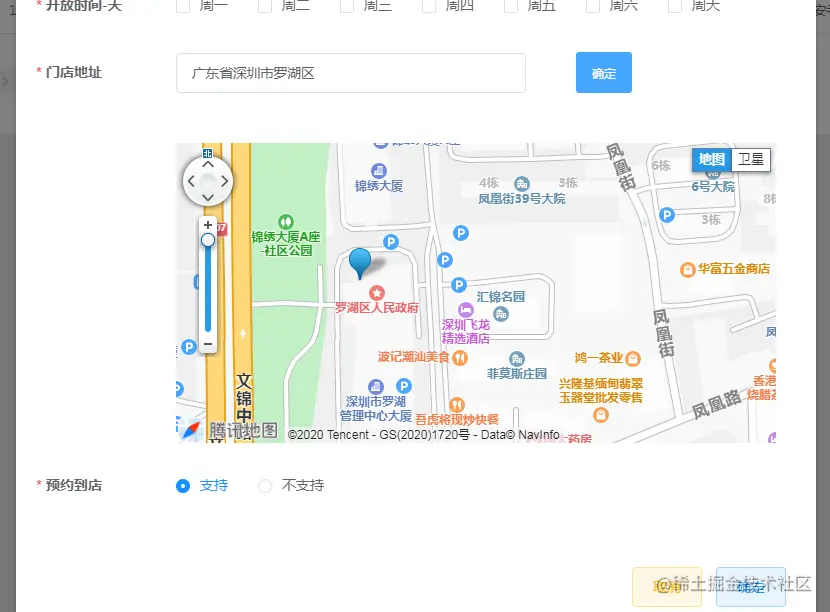Confirm the address with the 确定 button
The height and width of the screenshot is (612, 830).
pos(603,73)
